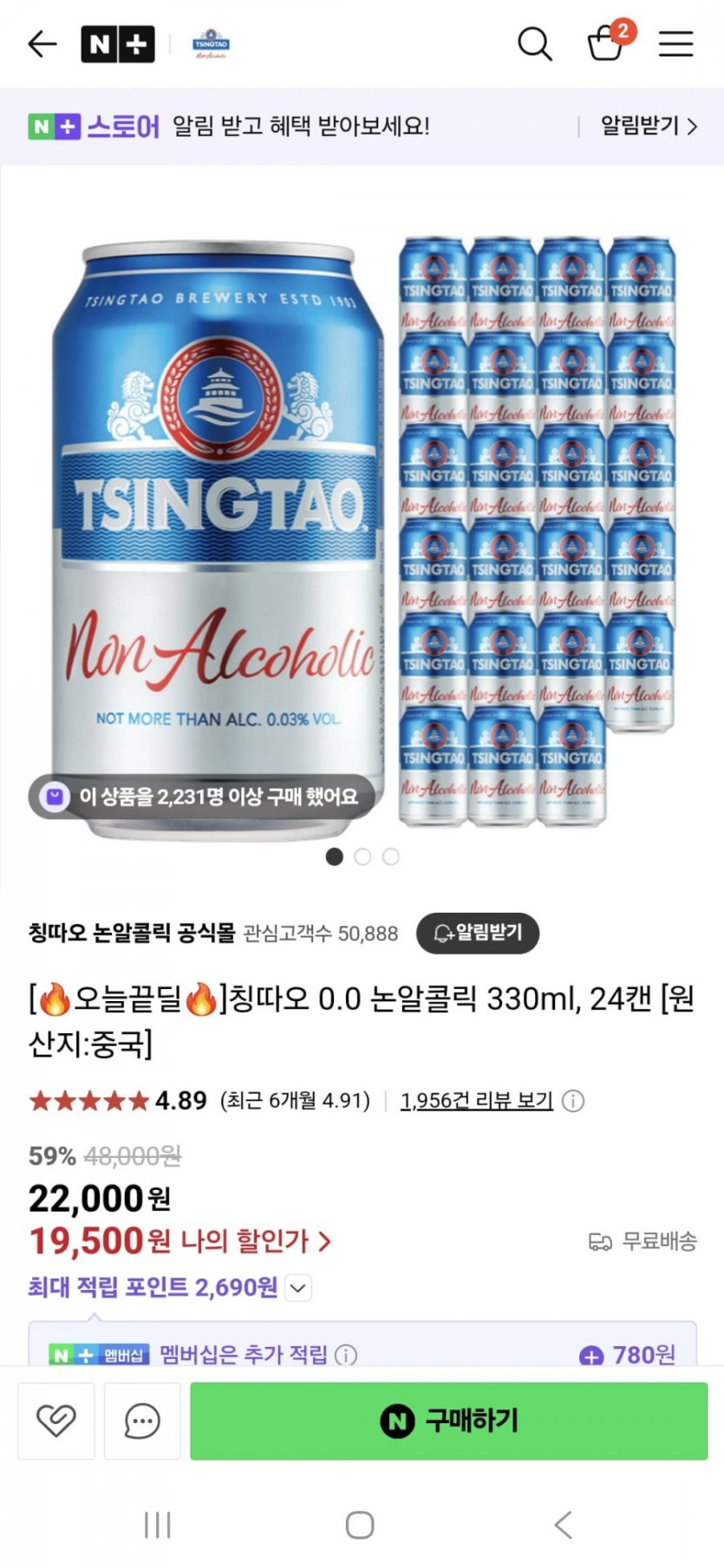The width and height of the screenshot is (724, 1568).
Task: Expand 최대 적립 포인트 details
Action: pos(297,1288)
